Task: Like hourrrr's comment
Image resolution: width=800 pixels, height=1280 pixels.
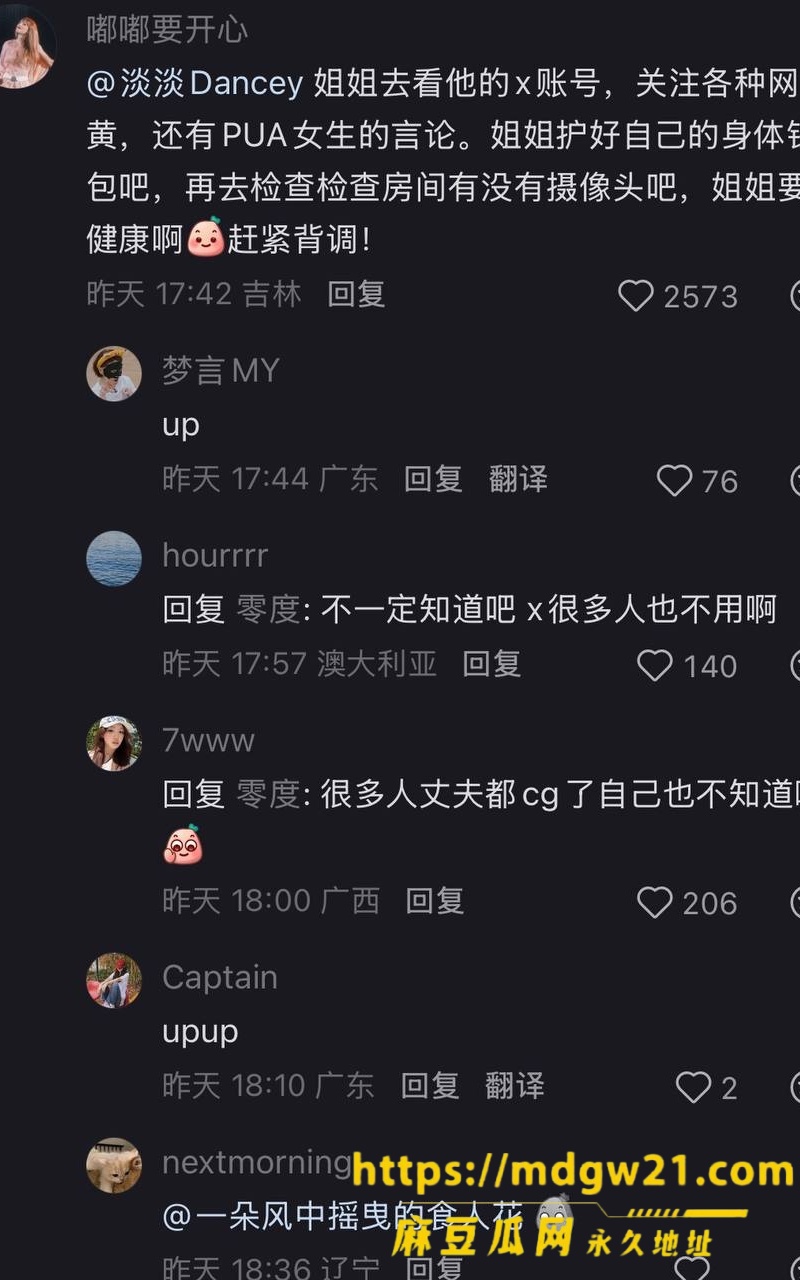Action: click(655, 665)
